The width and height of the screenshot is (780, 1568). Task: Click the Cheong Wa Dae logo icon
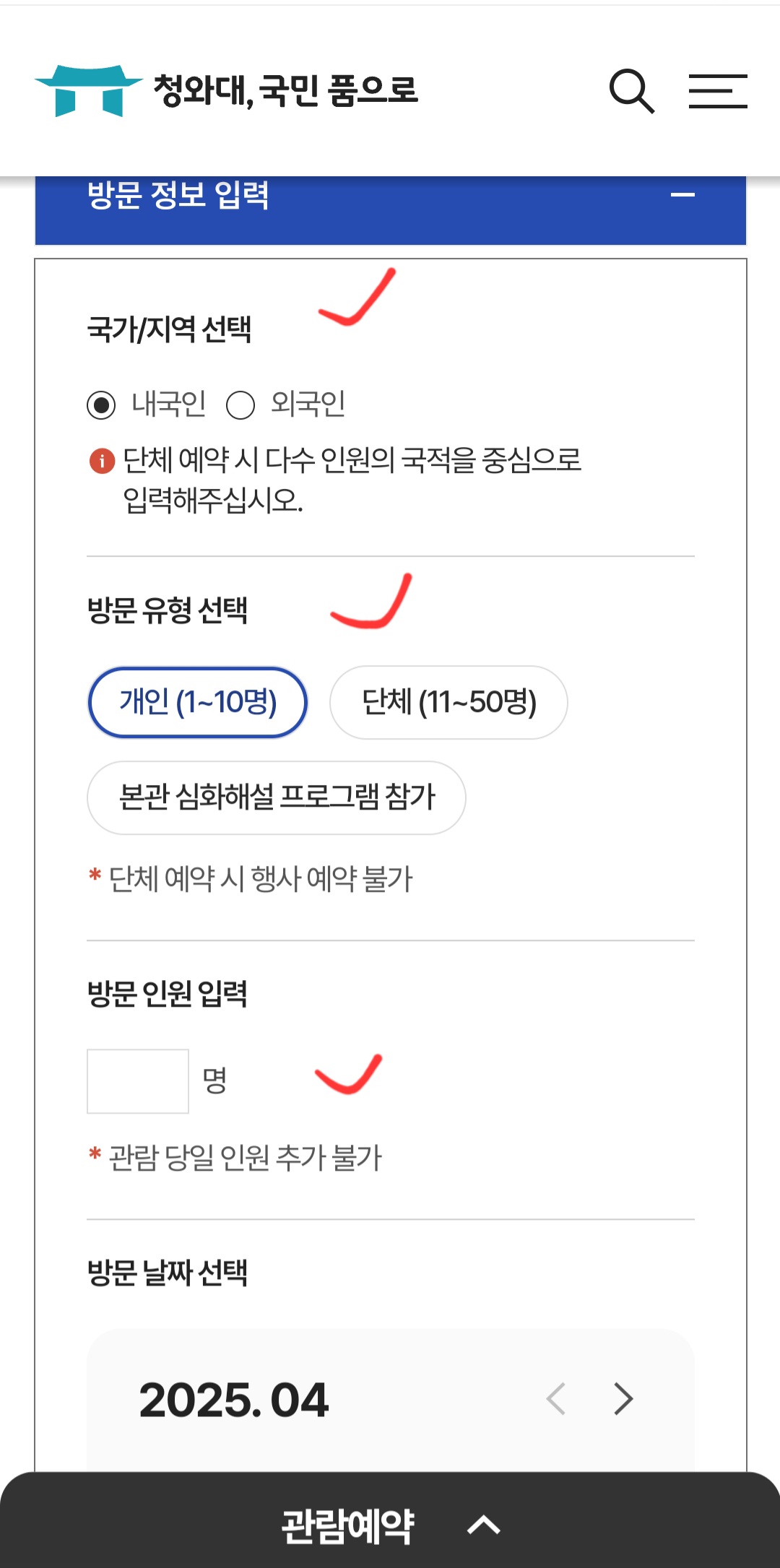(89, 90)
